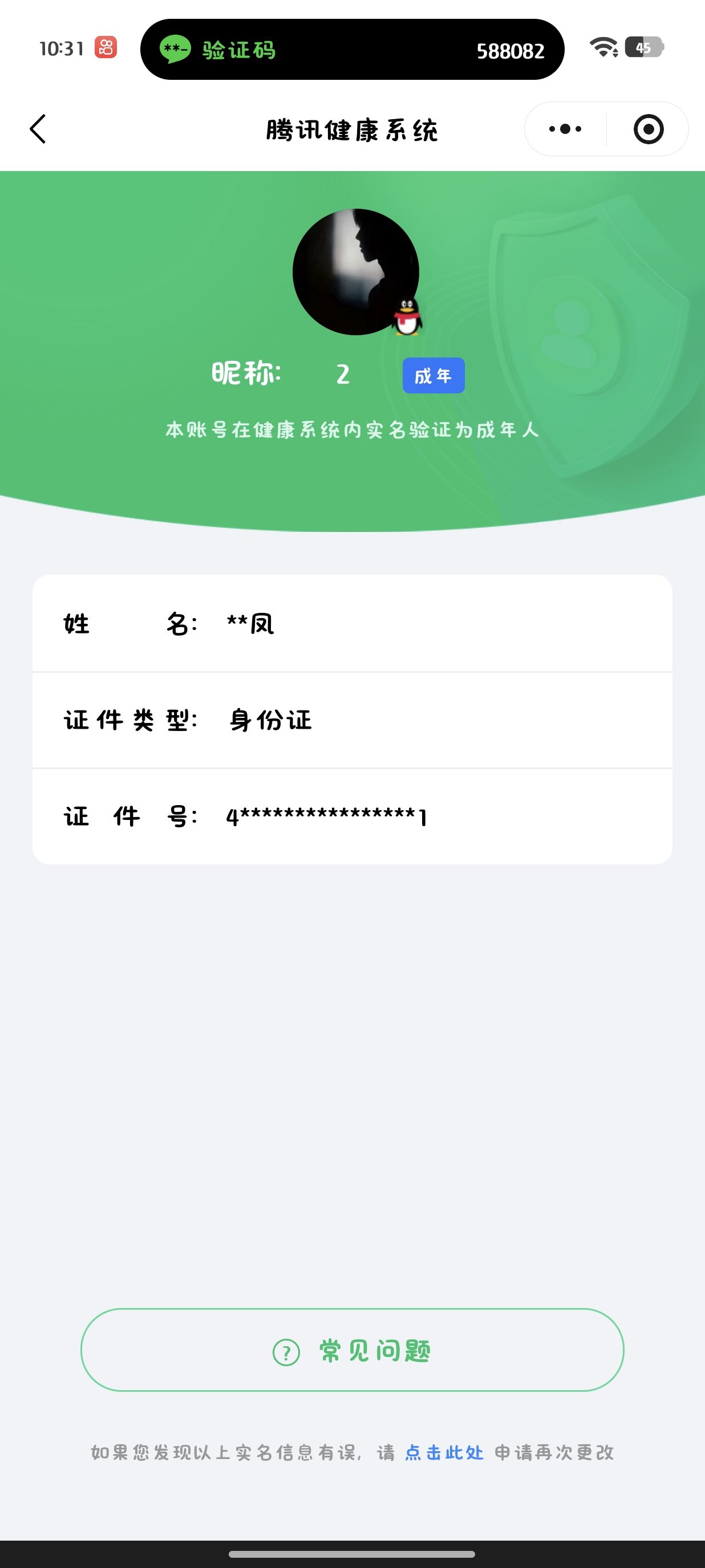
Task: Tap the QQ penguin icon on the avatar
Action: (407, 316)
